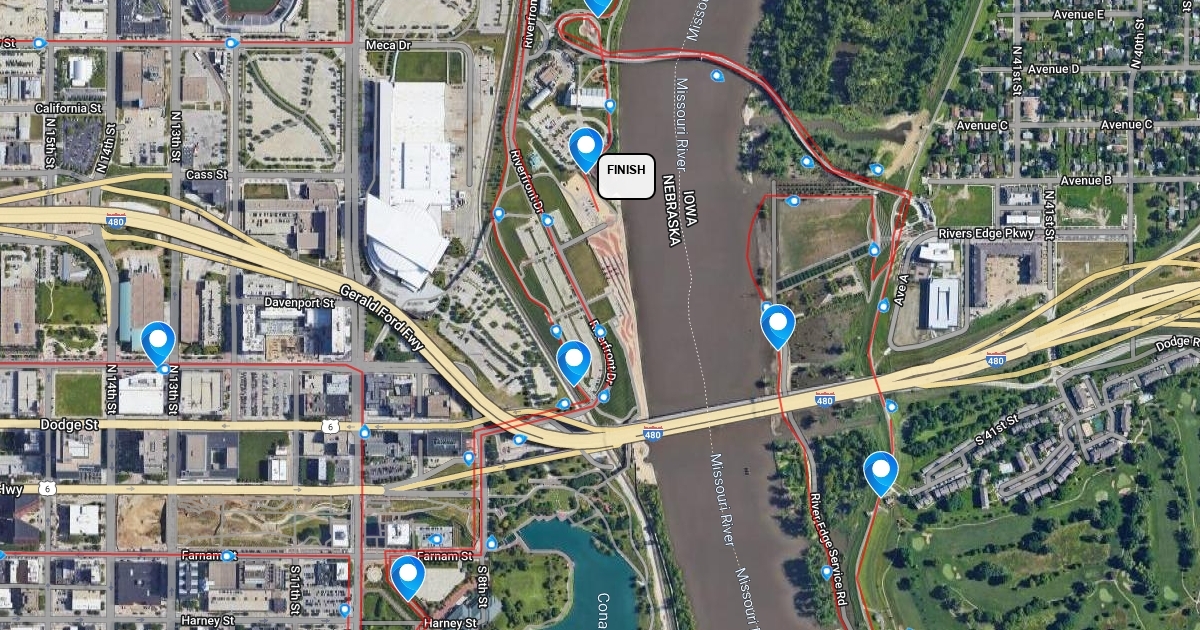Select the pin beside Farnam St
The height and width of the screenshot is (630, 1200).
408,574
